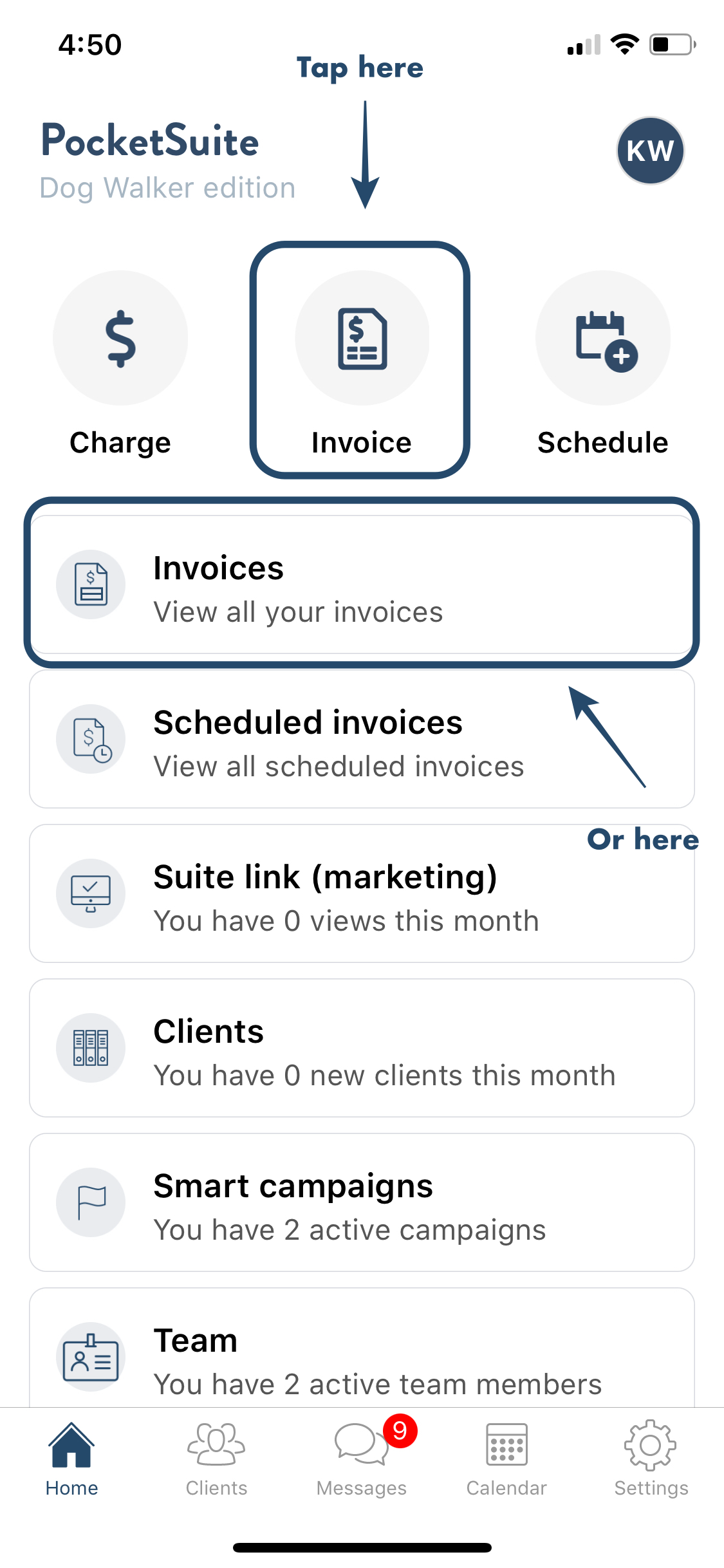
Task: Open the Clients card
Action: [x=362, y=1048]
